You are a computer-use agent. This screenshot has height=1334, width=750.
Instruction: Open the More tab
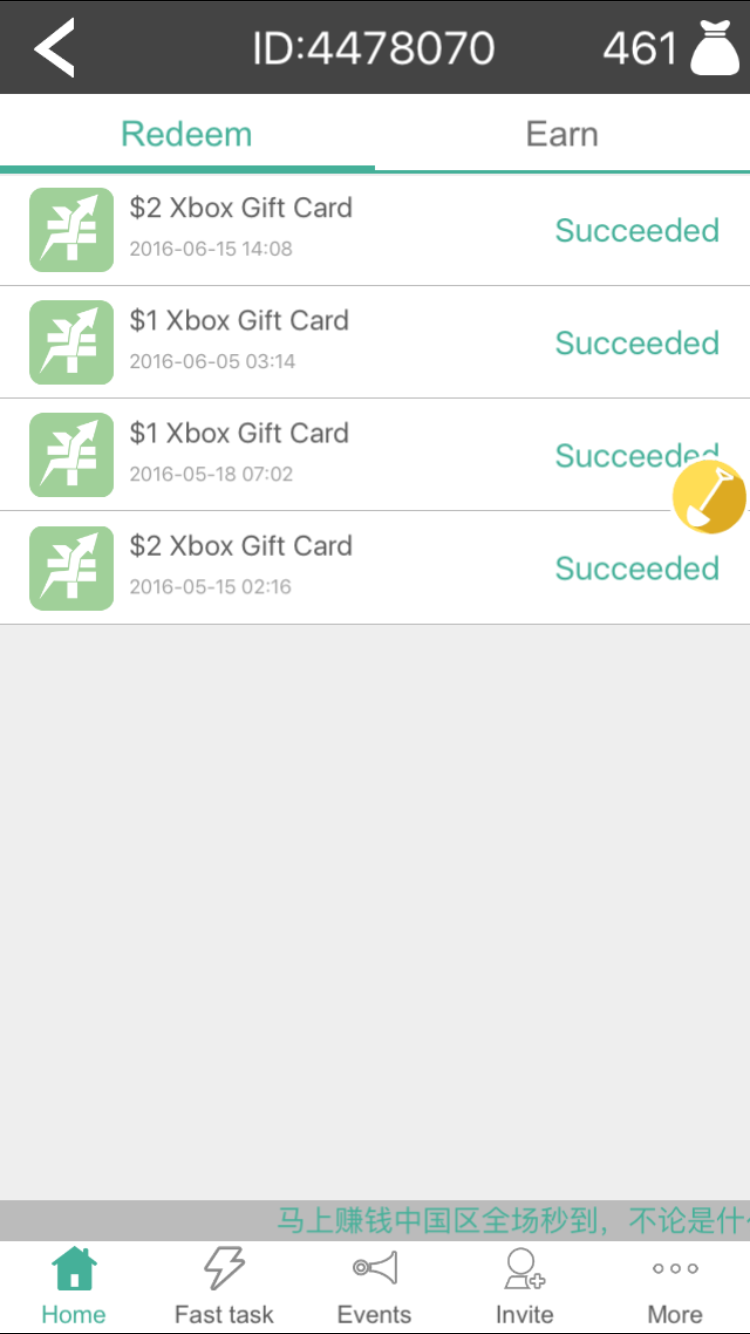pyautogui.click(x=675, y=1287)
